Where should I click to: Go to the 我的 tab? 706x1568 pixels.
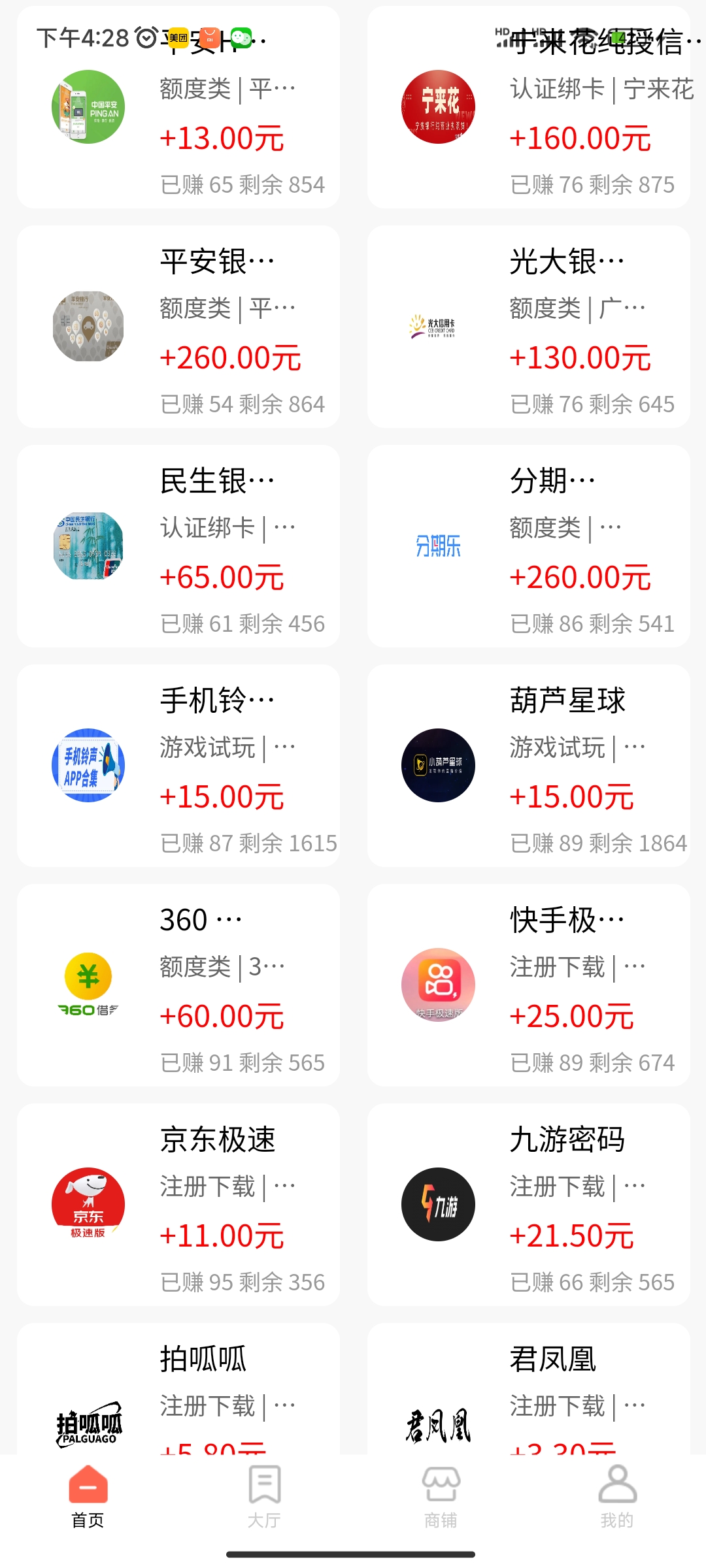(x=617, y=1496)
